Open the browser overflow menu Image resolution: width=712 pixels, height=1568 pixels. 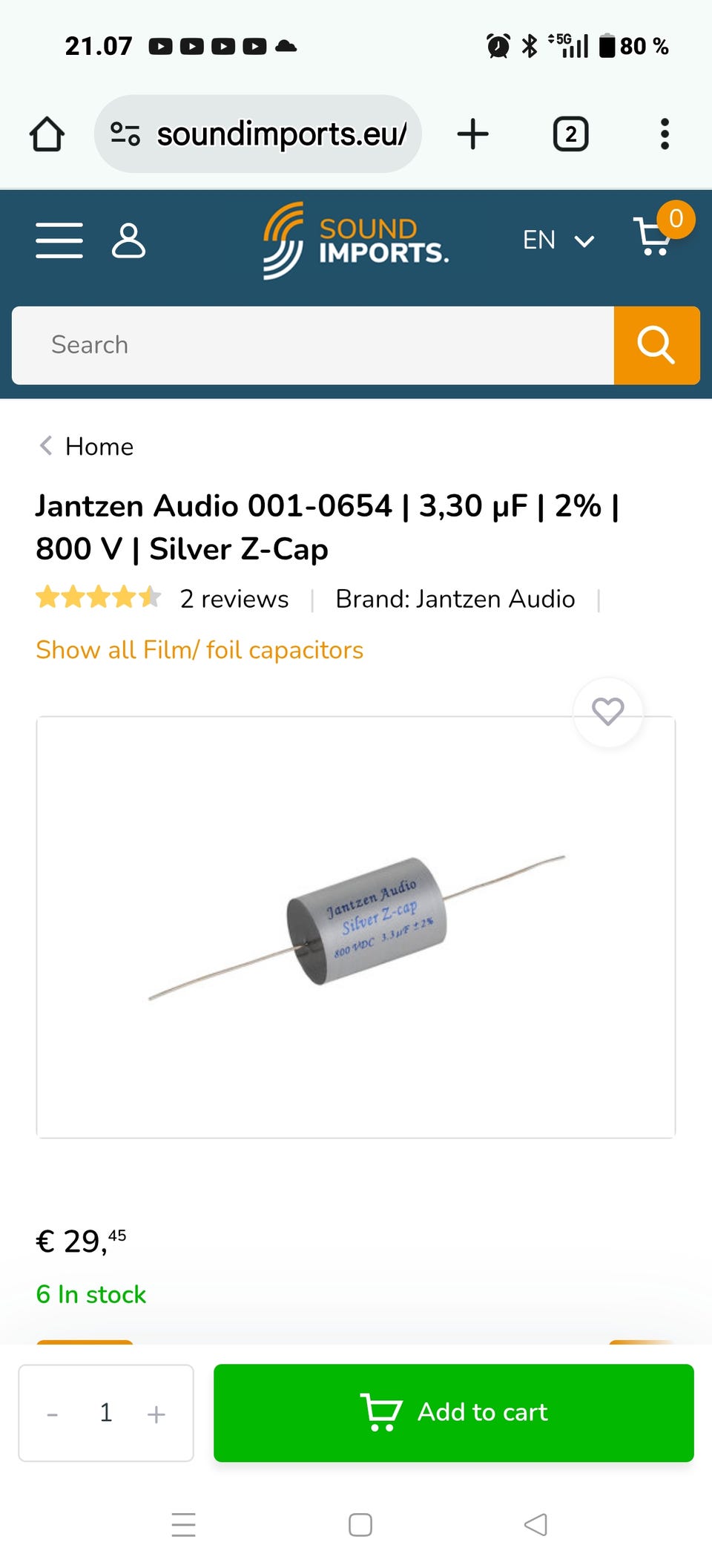point(665,134)
